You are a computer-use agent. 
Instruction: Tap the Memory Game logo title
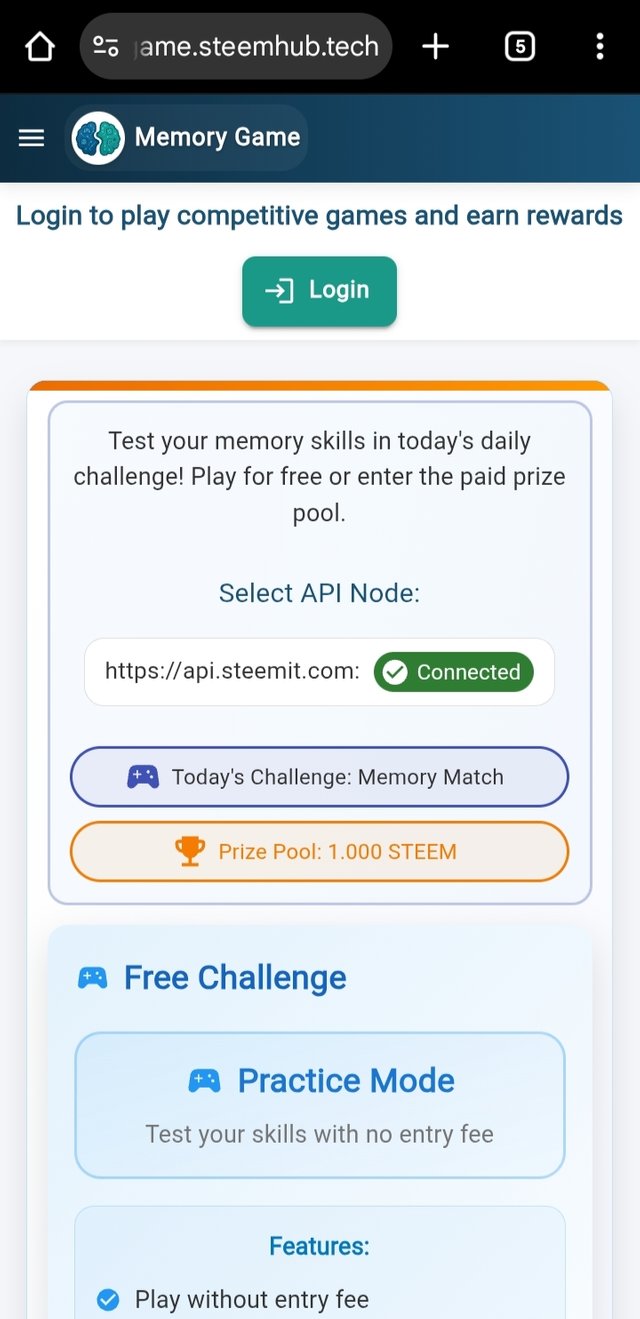(x=187, y=137)
